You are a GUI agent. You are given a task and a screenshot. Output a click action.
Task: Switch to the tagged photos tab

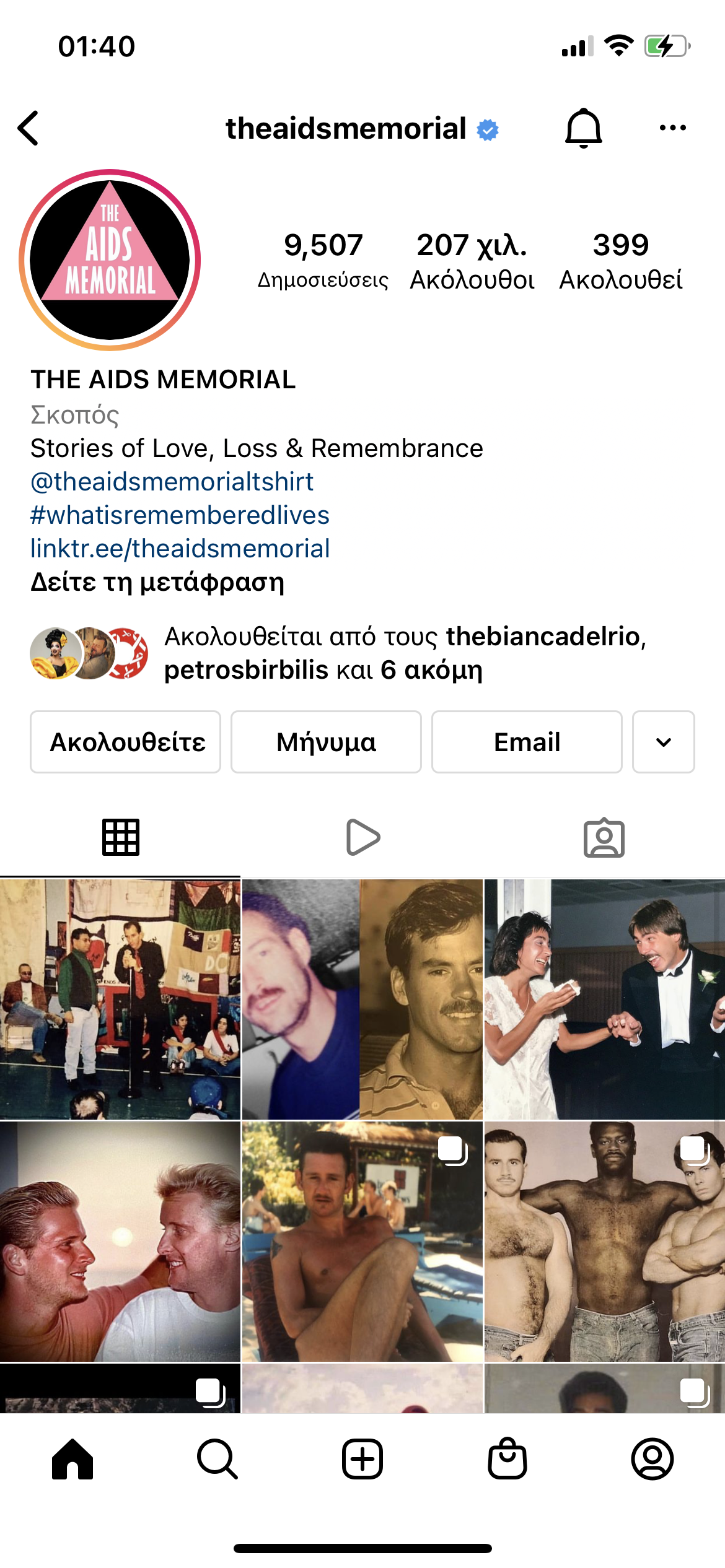[x=604, y=837]
